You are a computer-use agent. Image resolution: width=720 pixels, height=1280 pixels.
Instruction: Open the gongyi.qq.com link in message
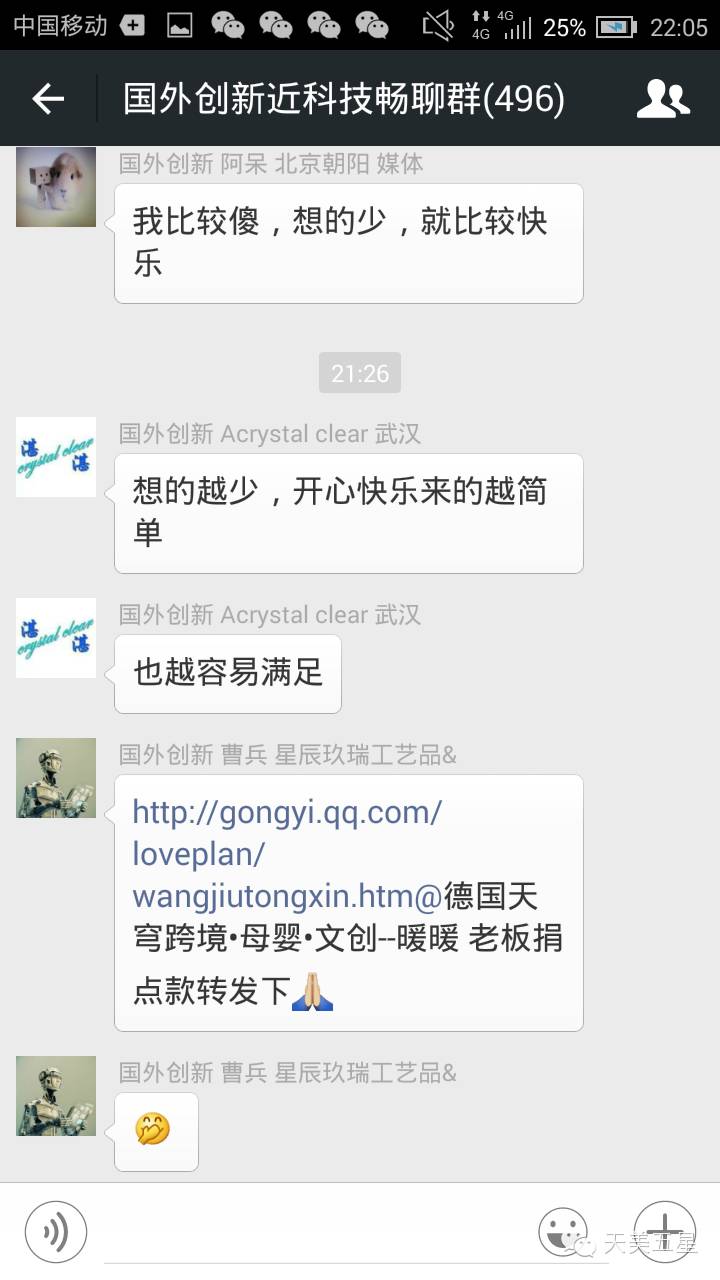click(286, 854)
